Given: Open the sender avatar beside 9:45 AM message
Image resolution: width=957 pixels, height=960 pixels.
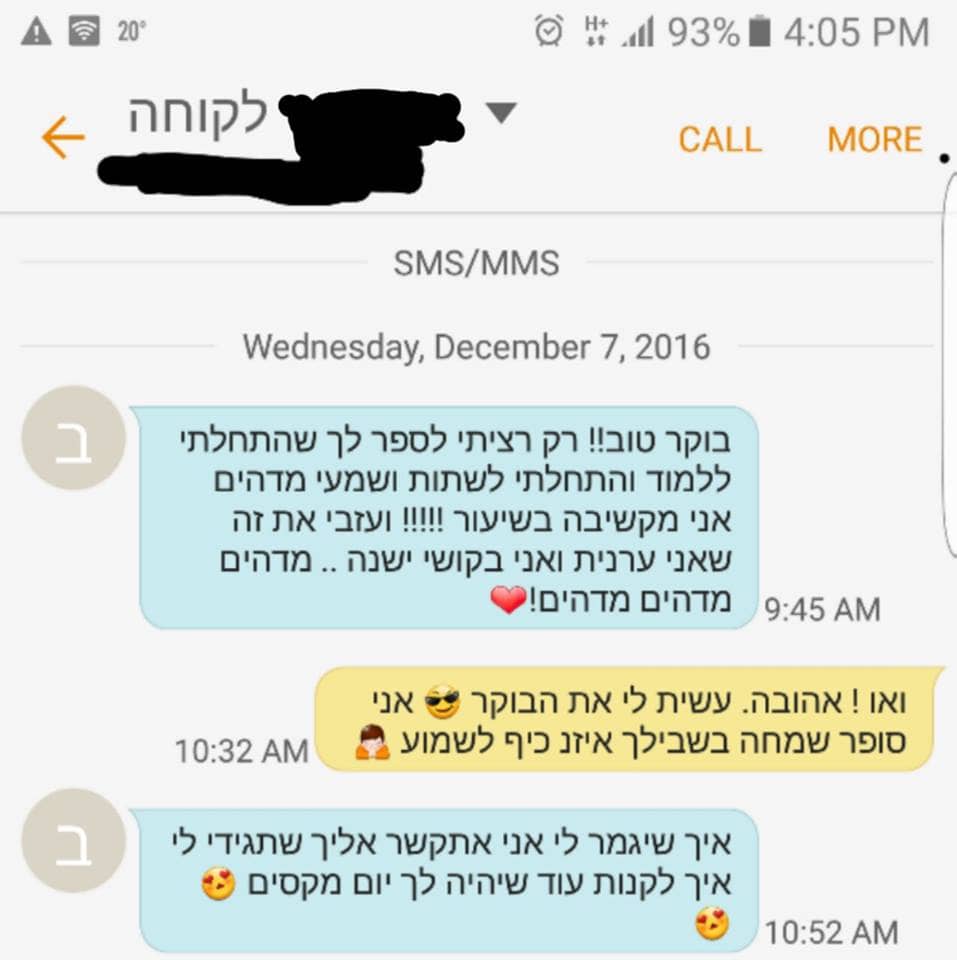Looking at the screenshot, I should (73, 437).
